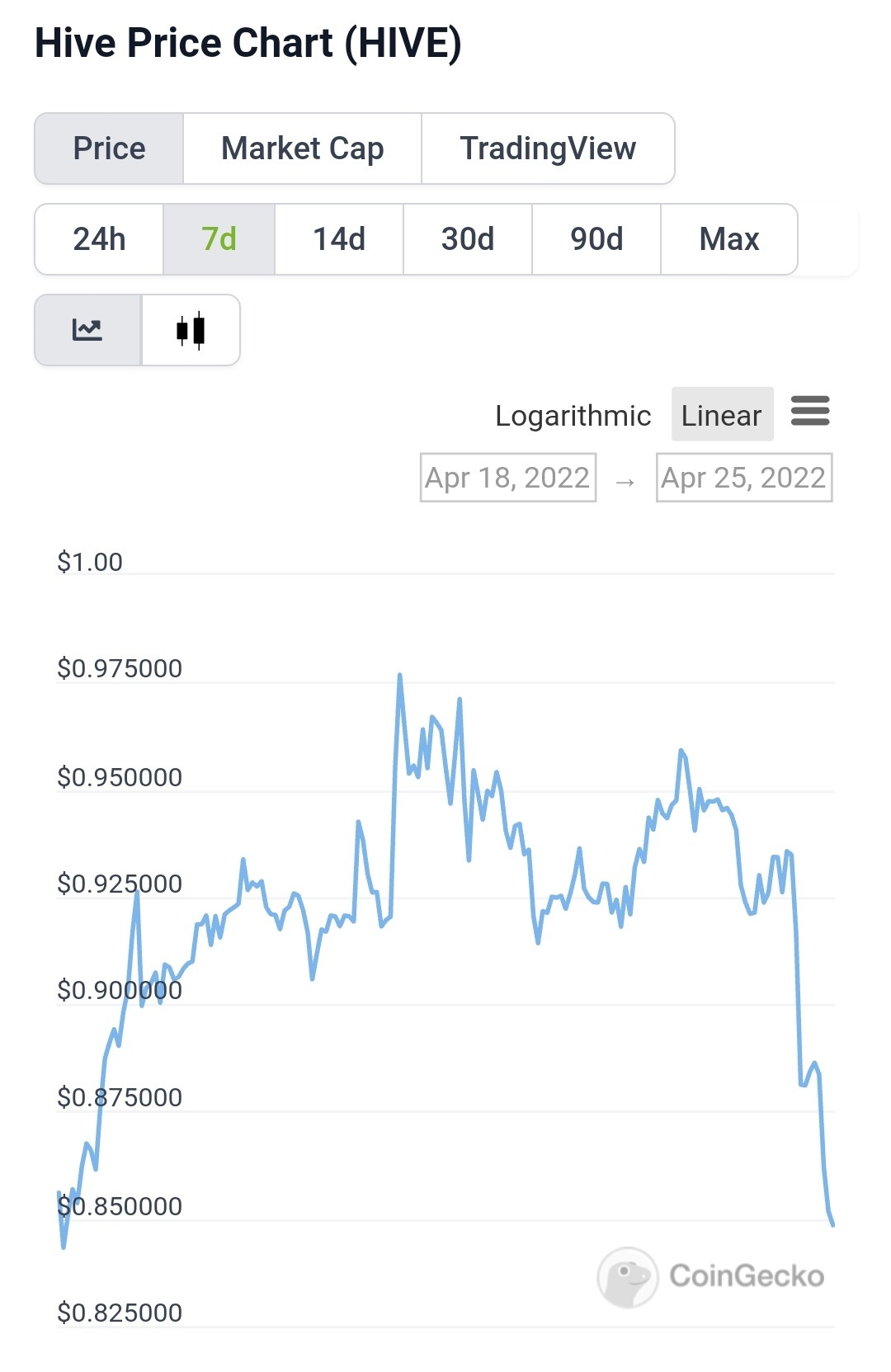This screenshot has height=1372, width=891.
Task: Open the chart hamburger menu
Action: pos(810,410)
